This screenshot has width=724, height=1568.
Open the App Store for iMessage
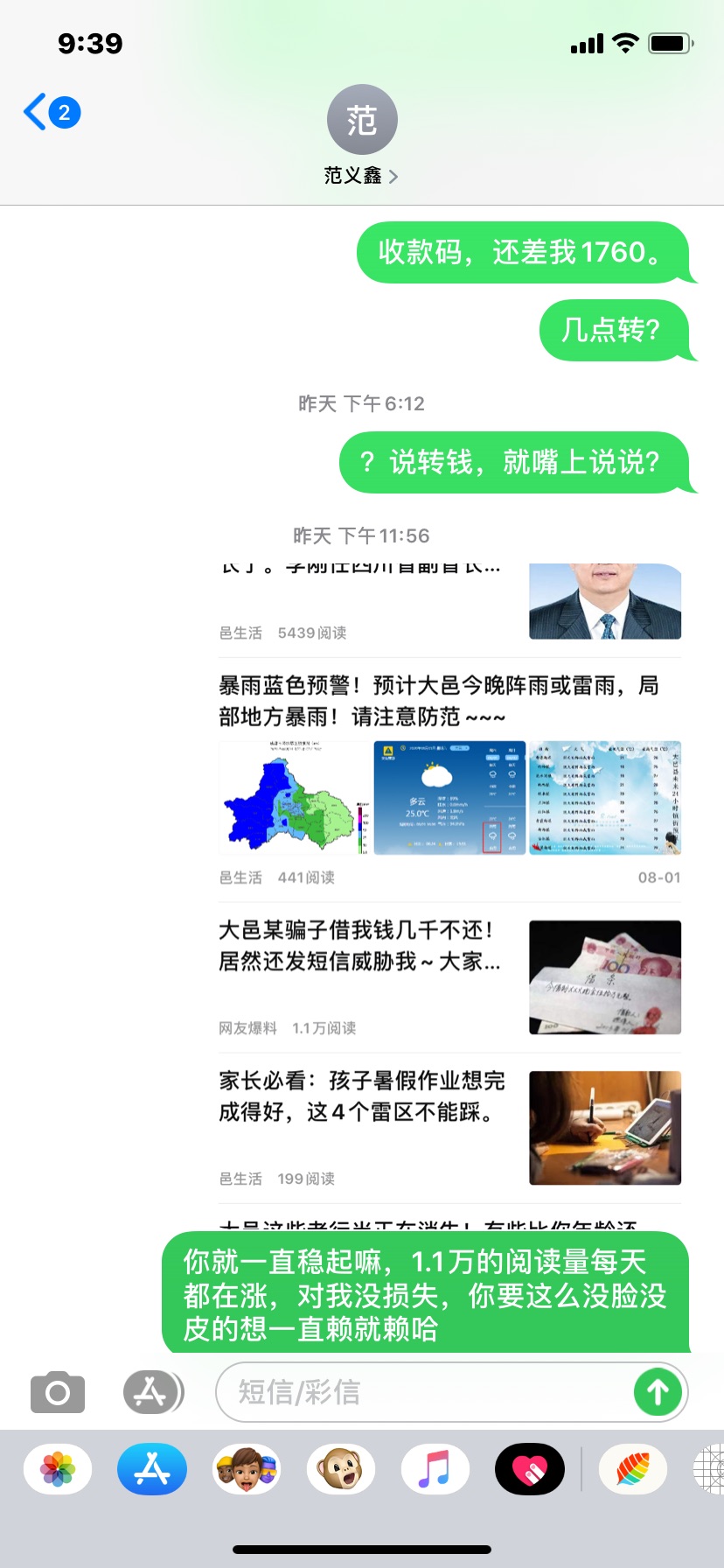tap(152, 1469)
